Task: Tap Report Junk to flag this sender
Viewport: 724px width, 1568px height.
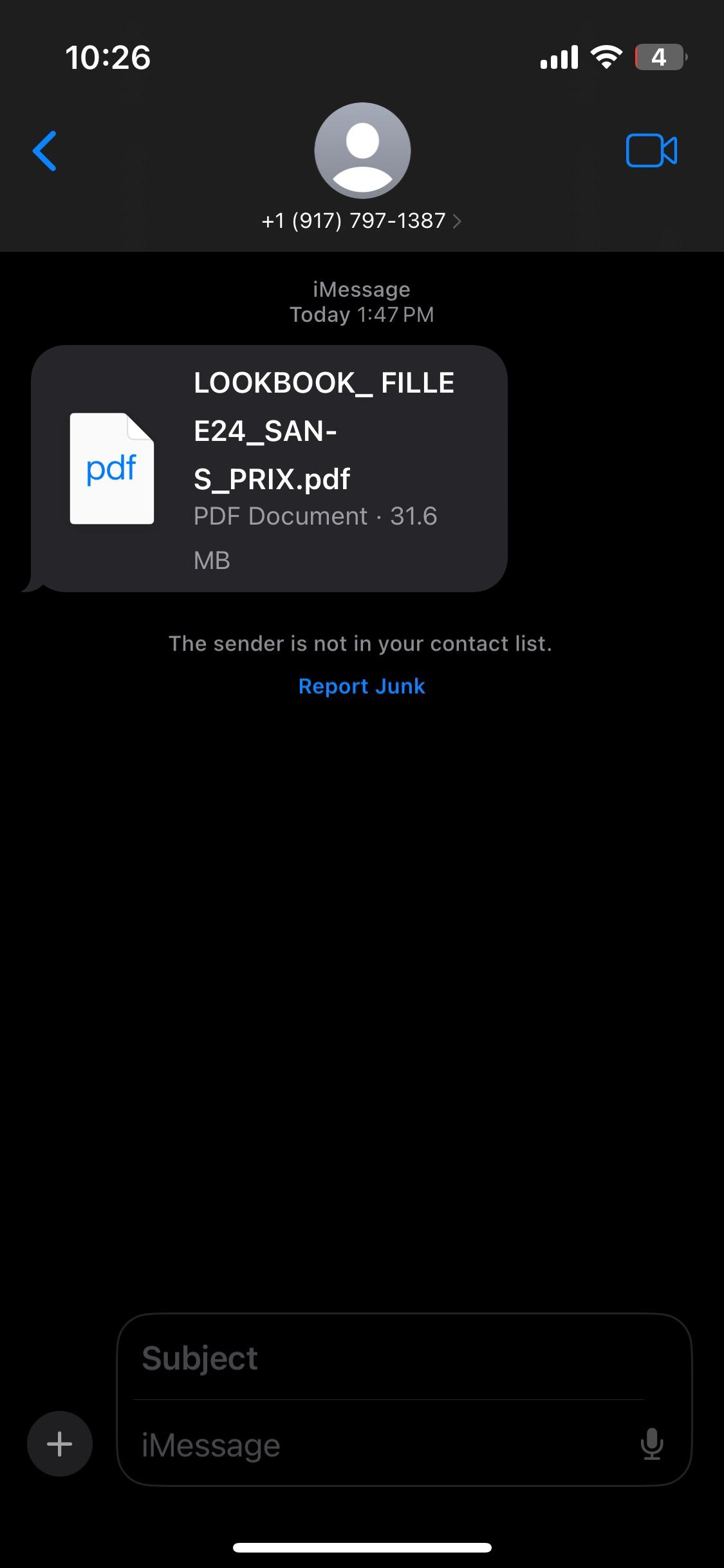Action: click(x=362, y=686)
